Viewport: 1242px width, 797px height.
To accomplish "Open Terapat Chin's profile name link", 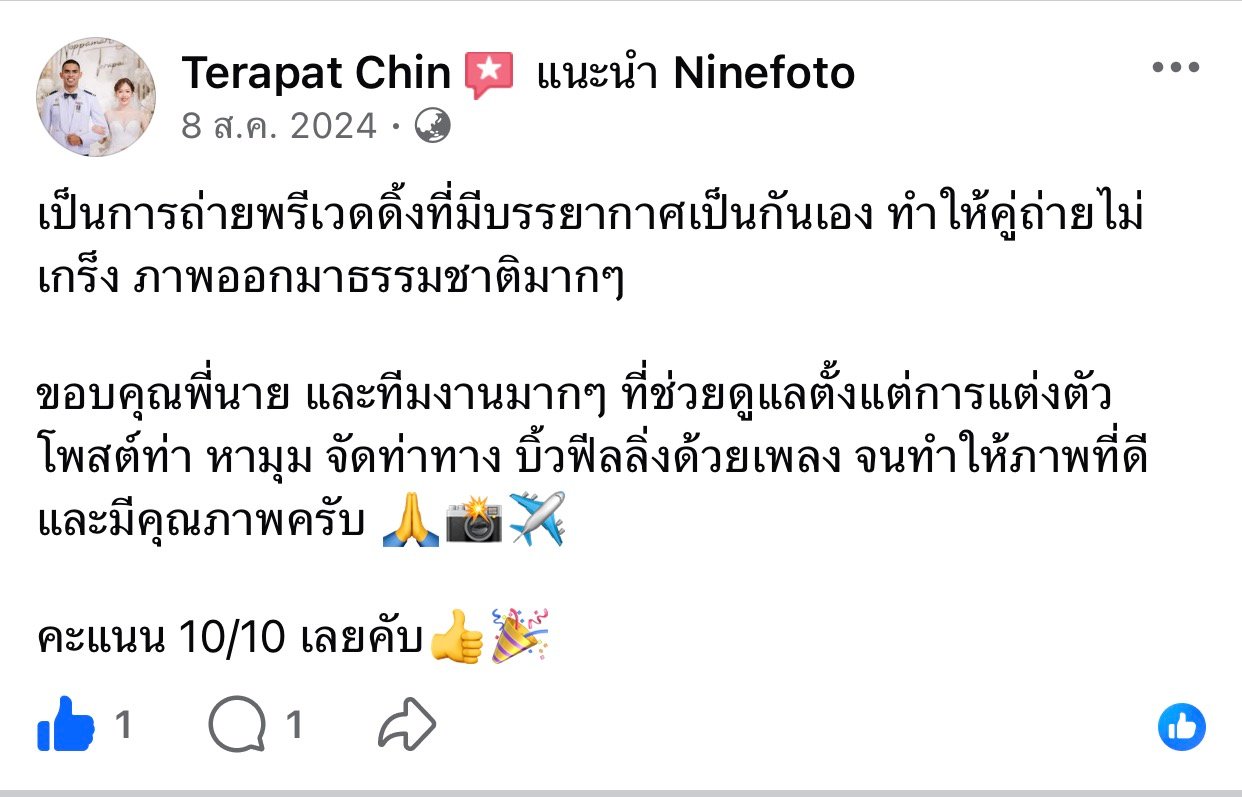I will [x=316, y=73].
